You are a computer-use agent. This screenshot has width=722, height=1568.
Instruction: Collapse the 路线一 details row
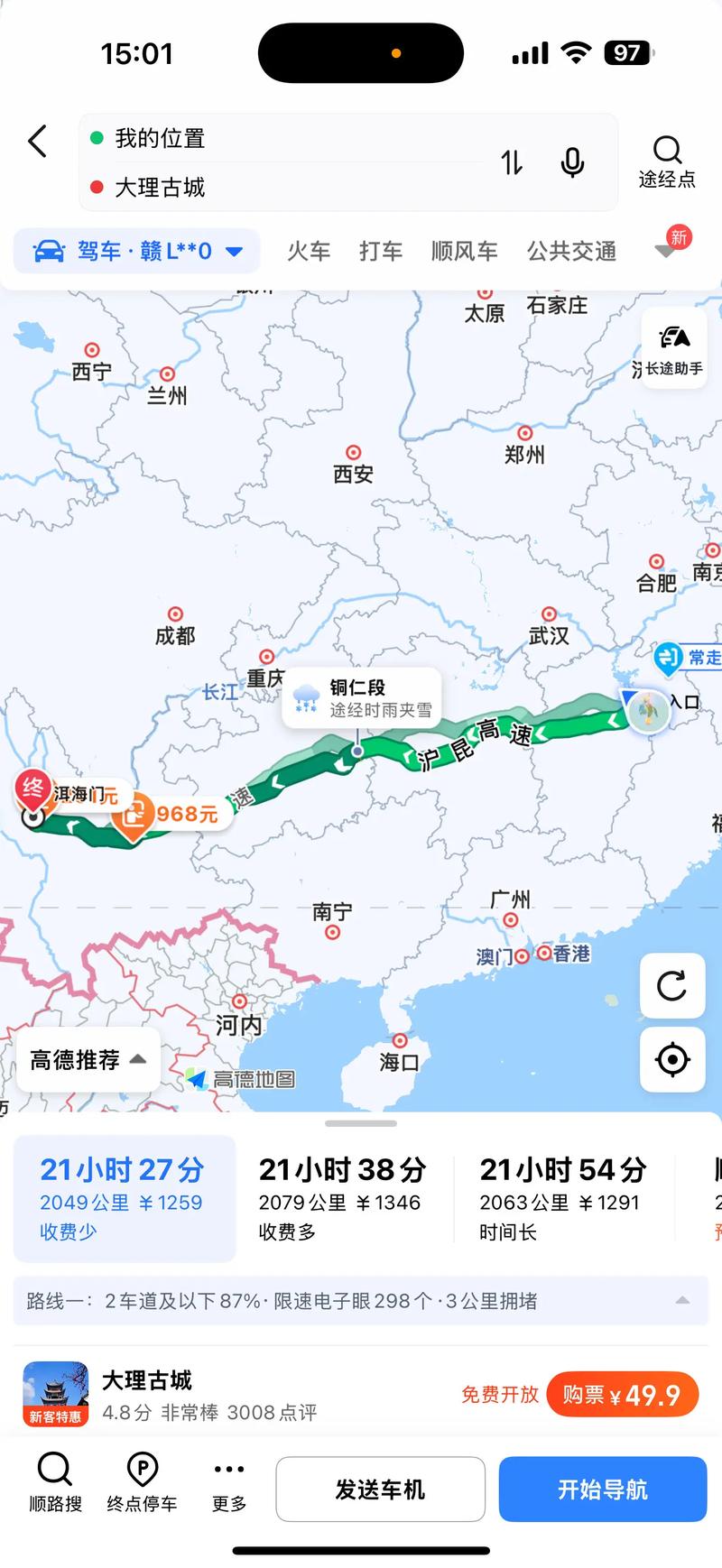click(683, 1300)
